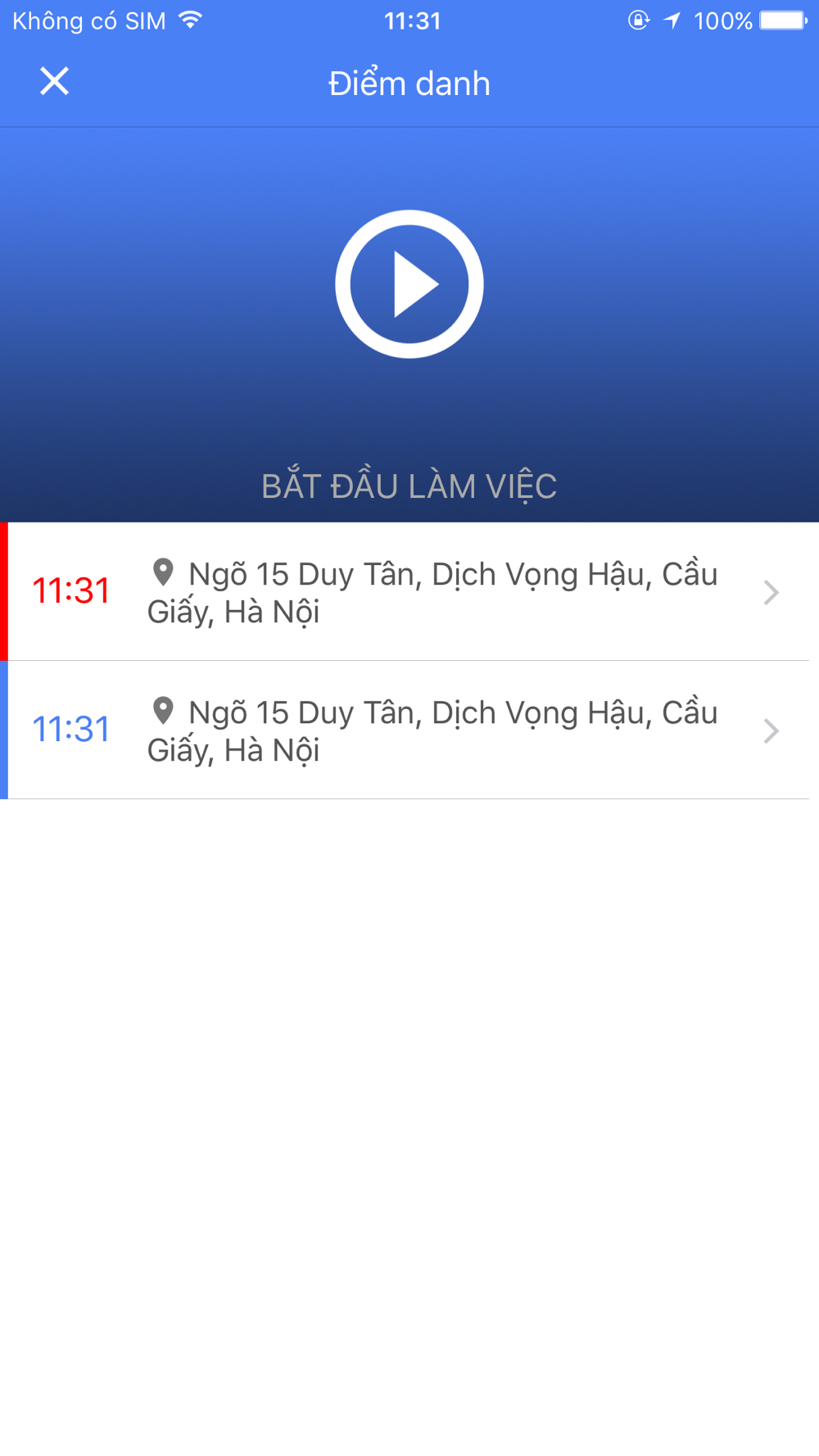Viewport: 819px width, 1456px height.
Task: Tap the play button to start working
Action: 409,284
